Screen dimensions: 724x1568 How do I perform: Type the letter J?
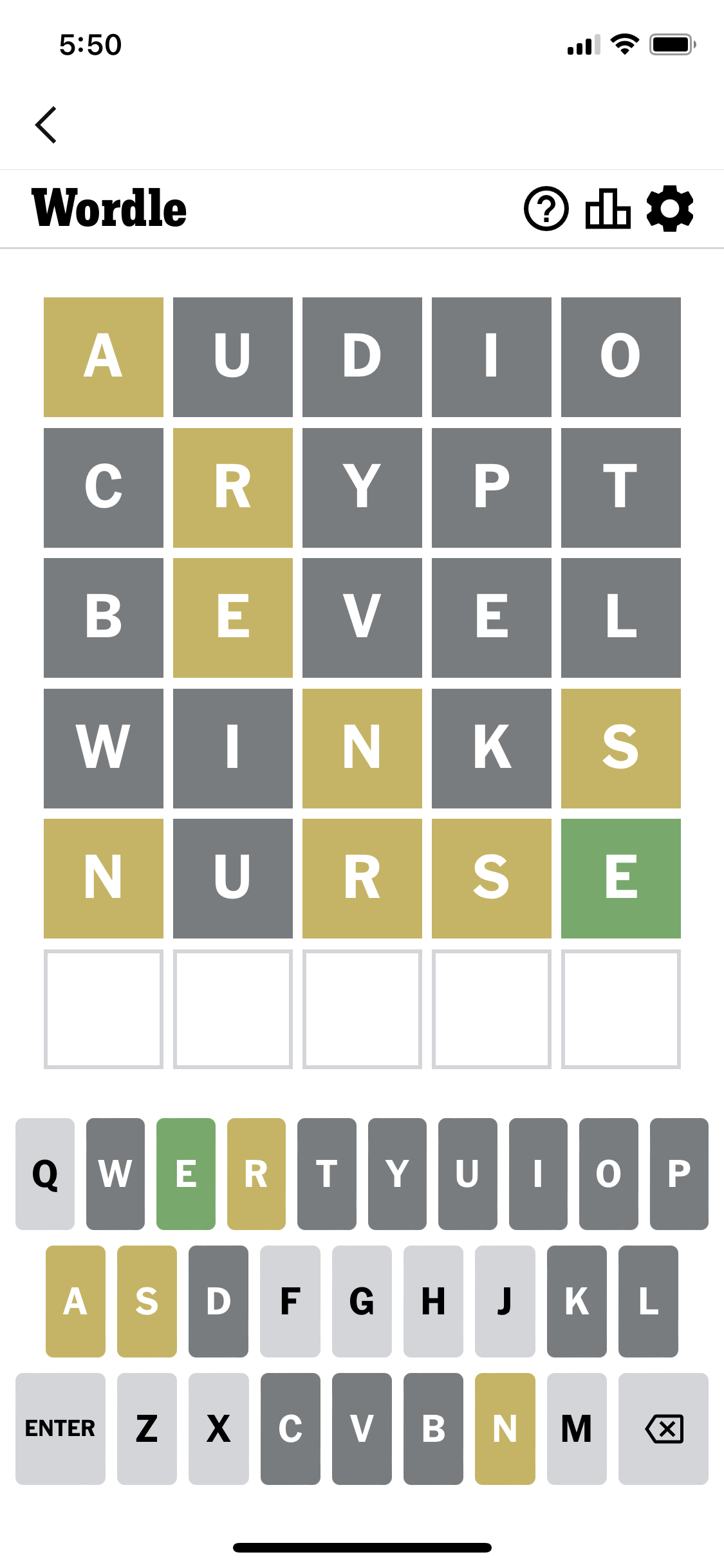505,1301
